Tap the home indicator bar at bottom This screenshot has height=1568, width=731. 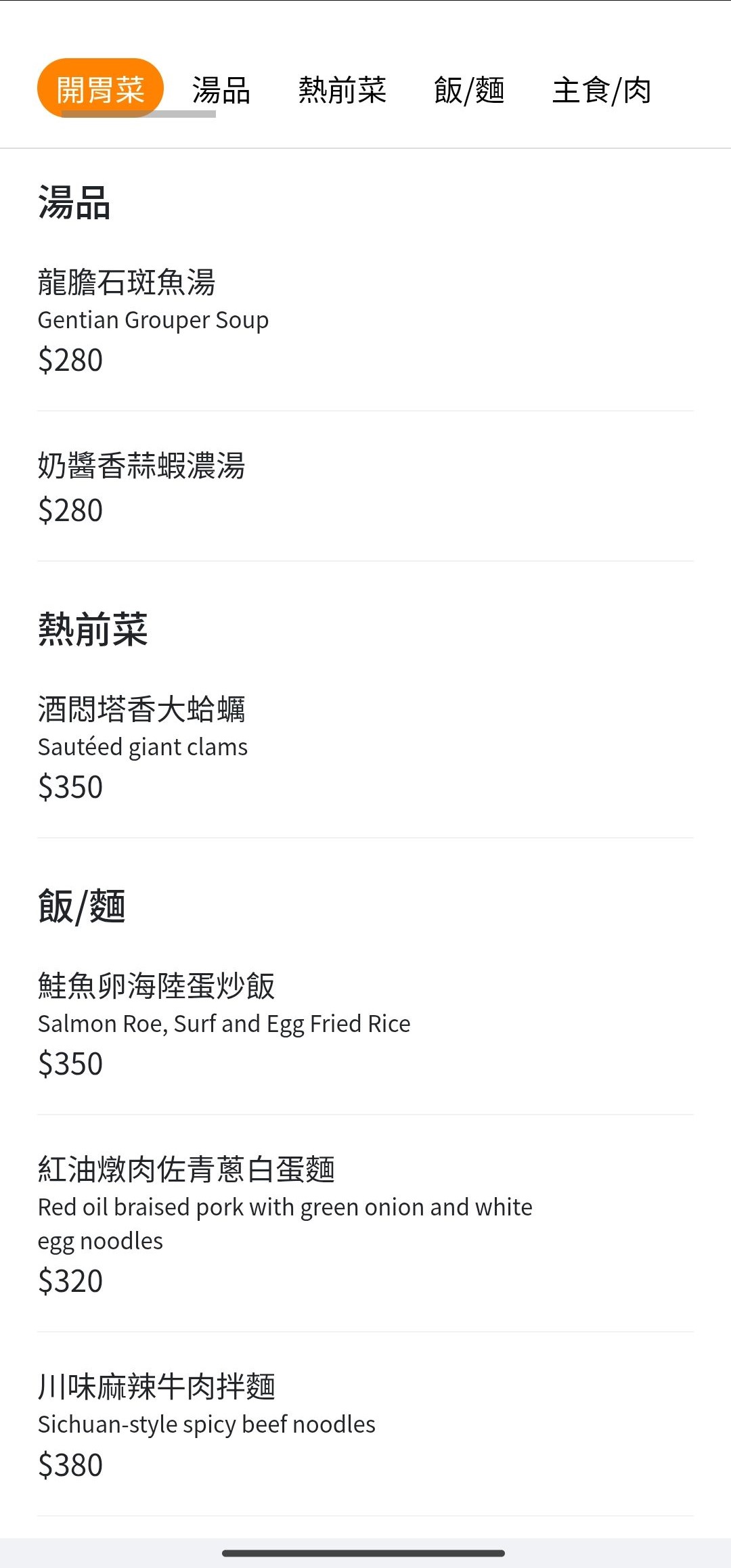tap(365, 1553)
